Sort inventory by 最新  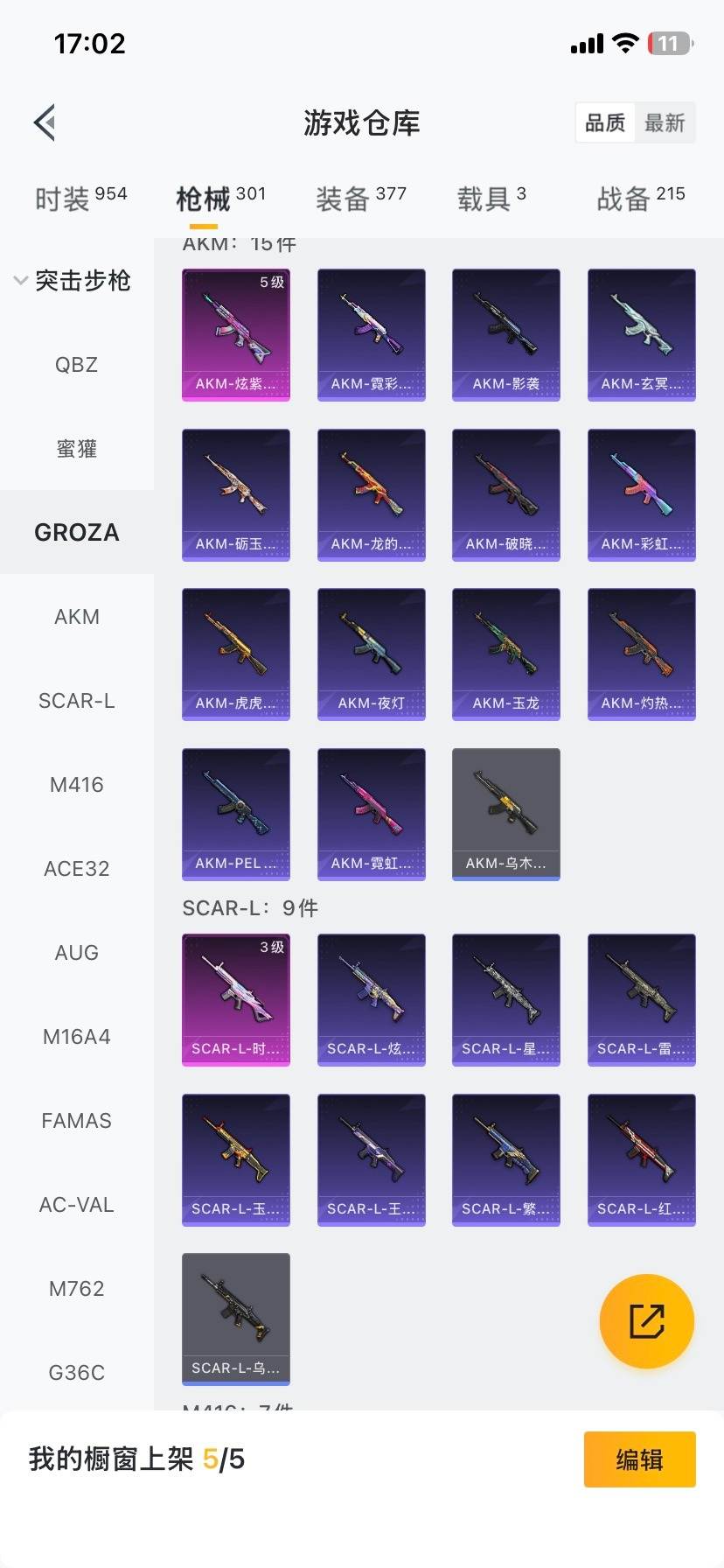665,123
